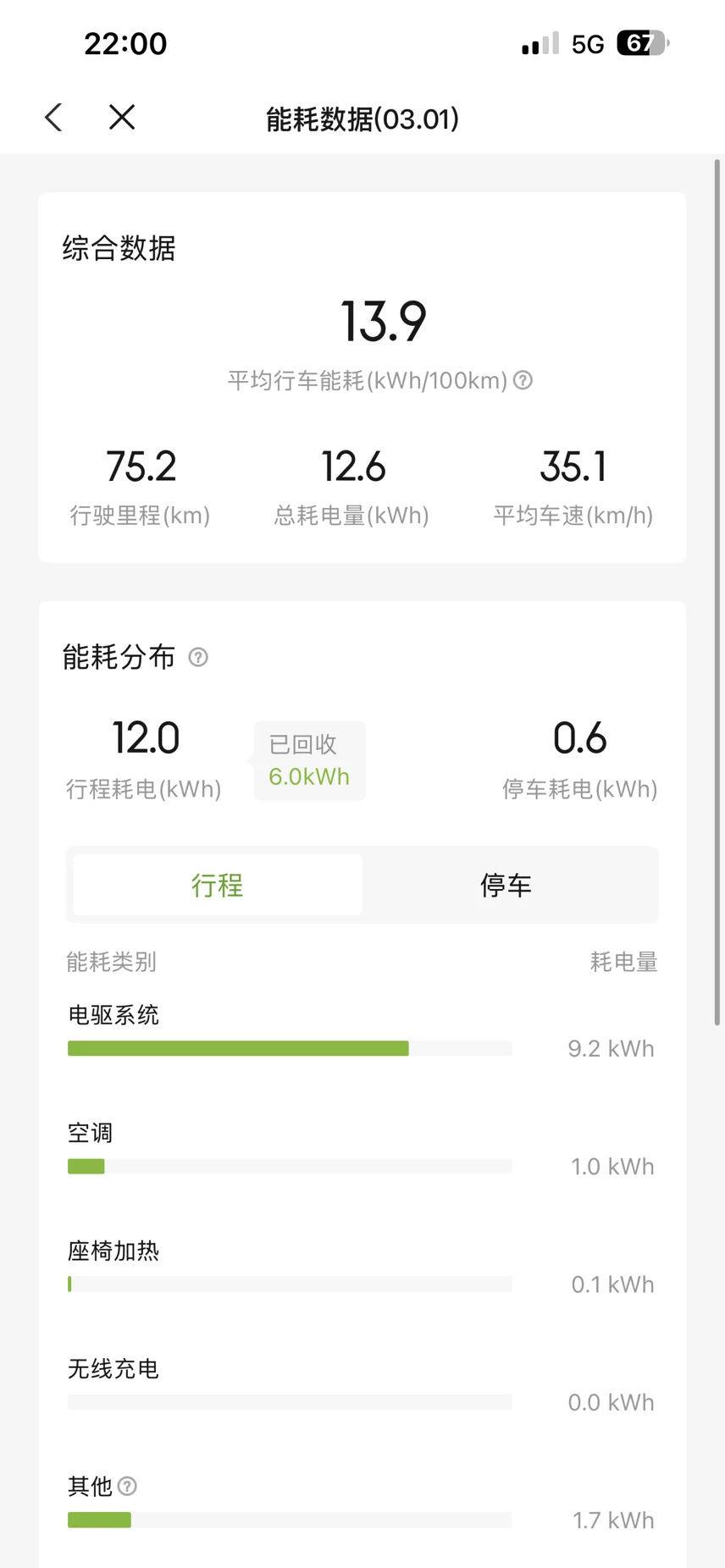
Task: Tap the question mark next to 其他
Action: click(127, 1486)
